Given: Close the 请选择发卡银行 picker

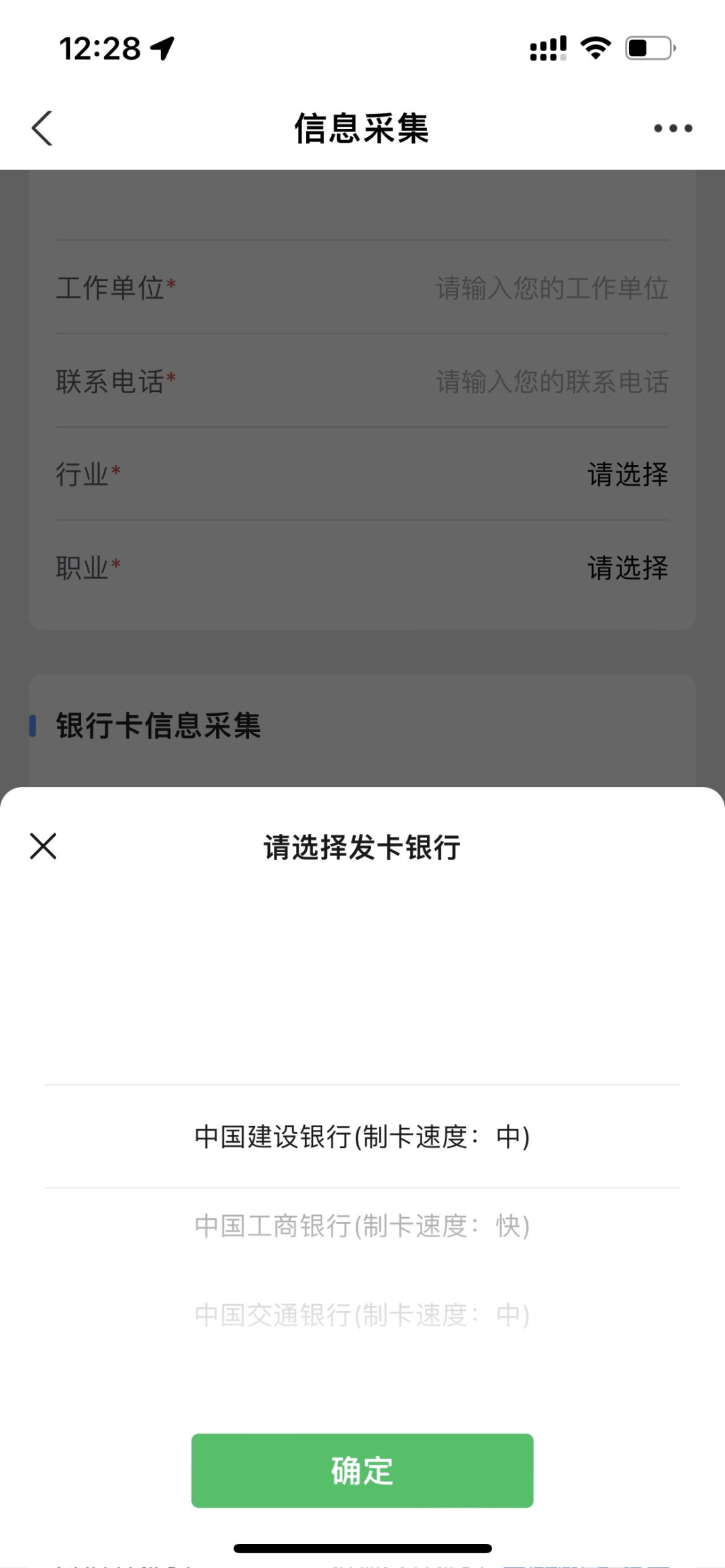Looking at the screenshot, I should point(43,846).
